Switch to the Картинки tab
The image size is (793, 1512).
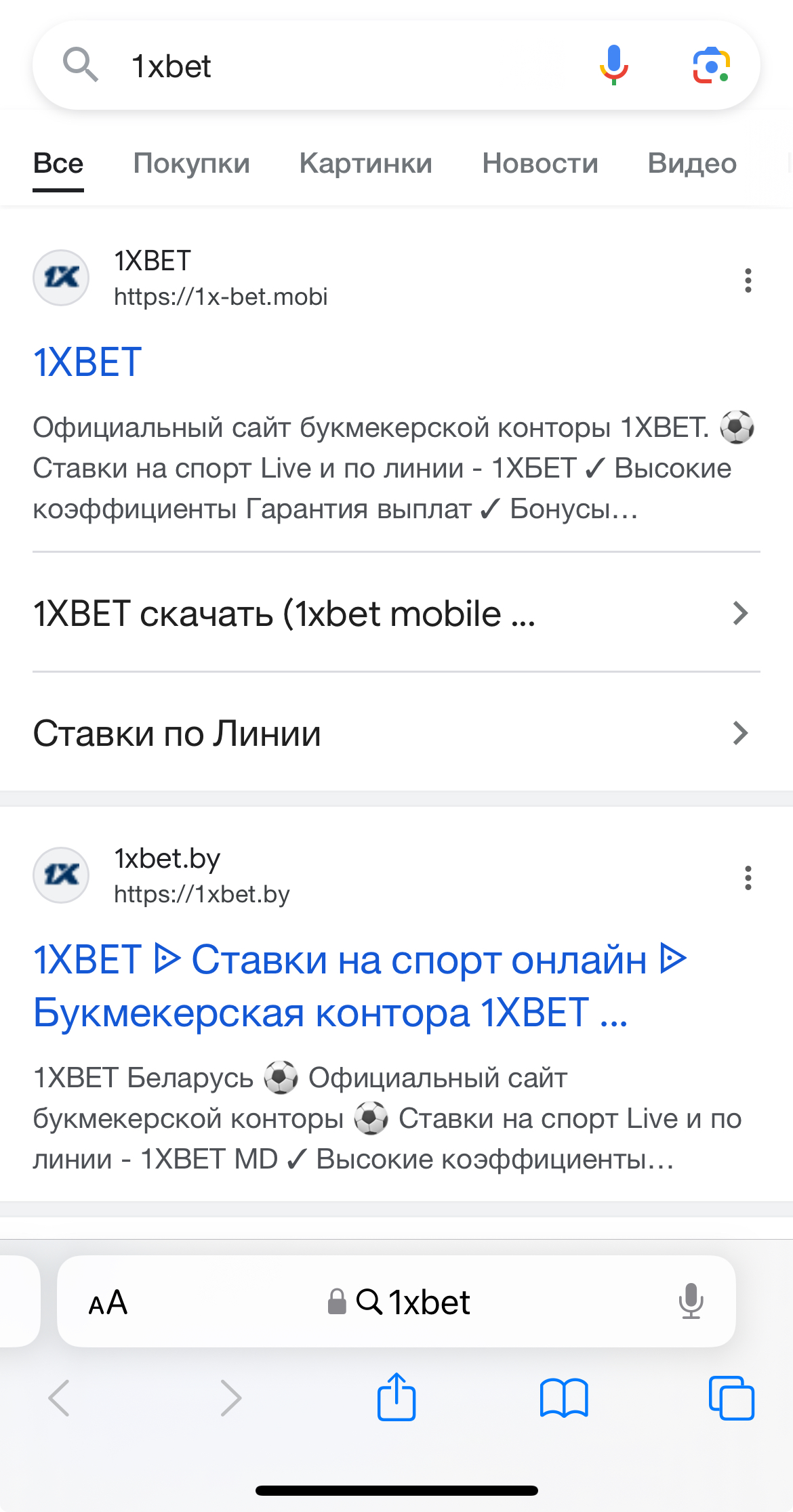(x=365, y=163)
